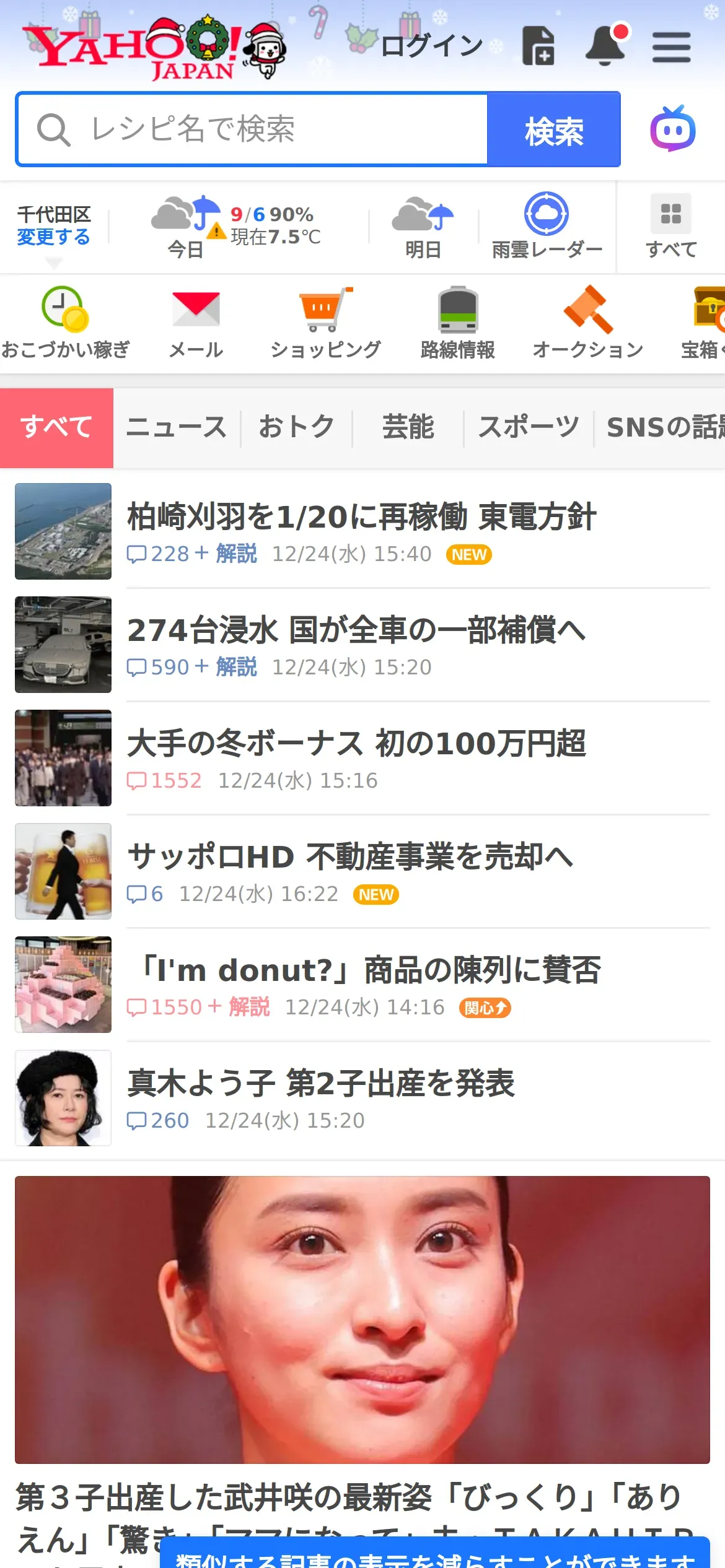The height and width of the screenshot is (1568, 725).
Task: Open 路線情報 transit info
Action: (457, 323)
